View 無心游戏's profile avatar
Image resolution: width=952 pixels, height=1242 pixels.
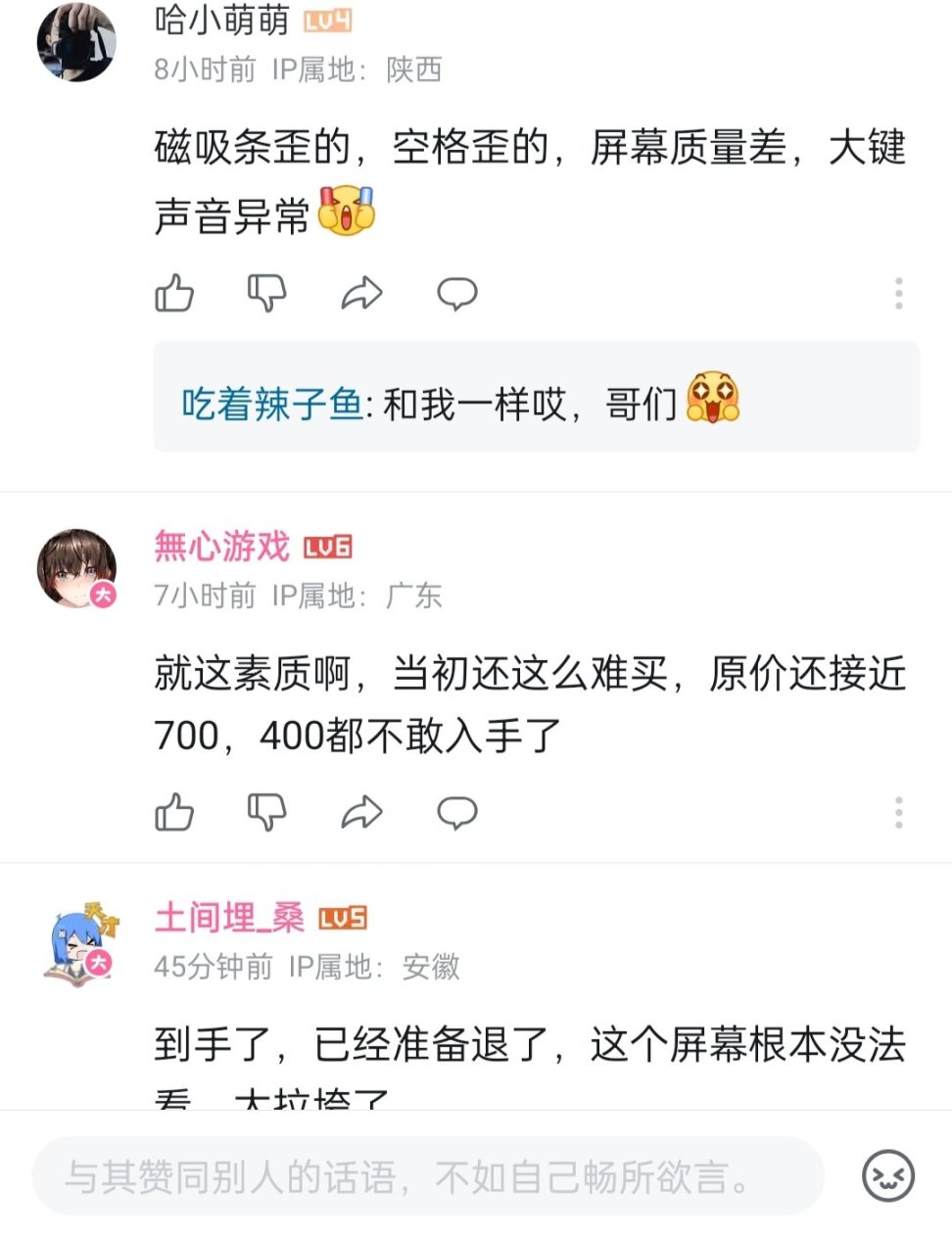click(x=76, y=569)
